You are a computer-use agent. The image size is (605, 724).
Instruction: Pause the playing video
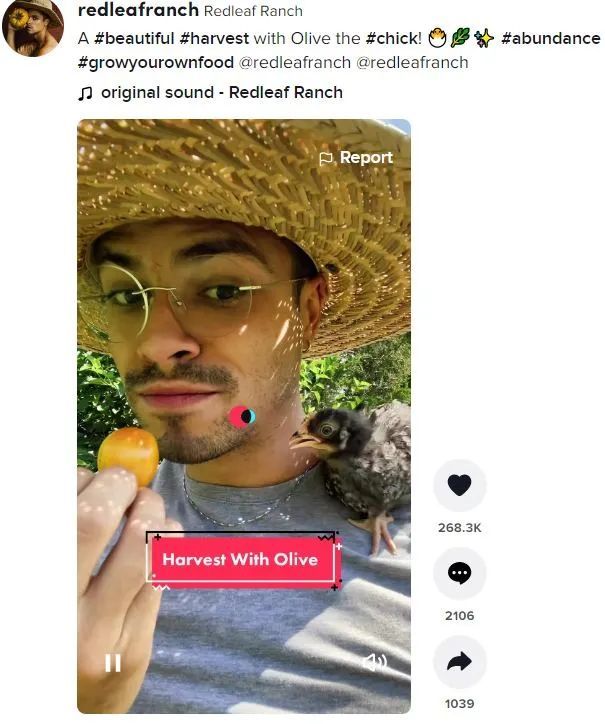113,662
